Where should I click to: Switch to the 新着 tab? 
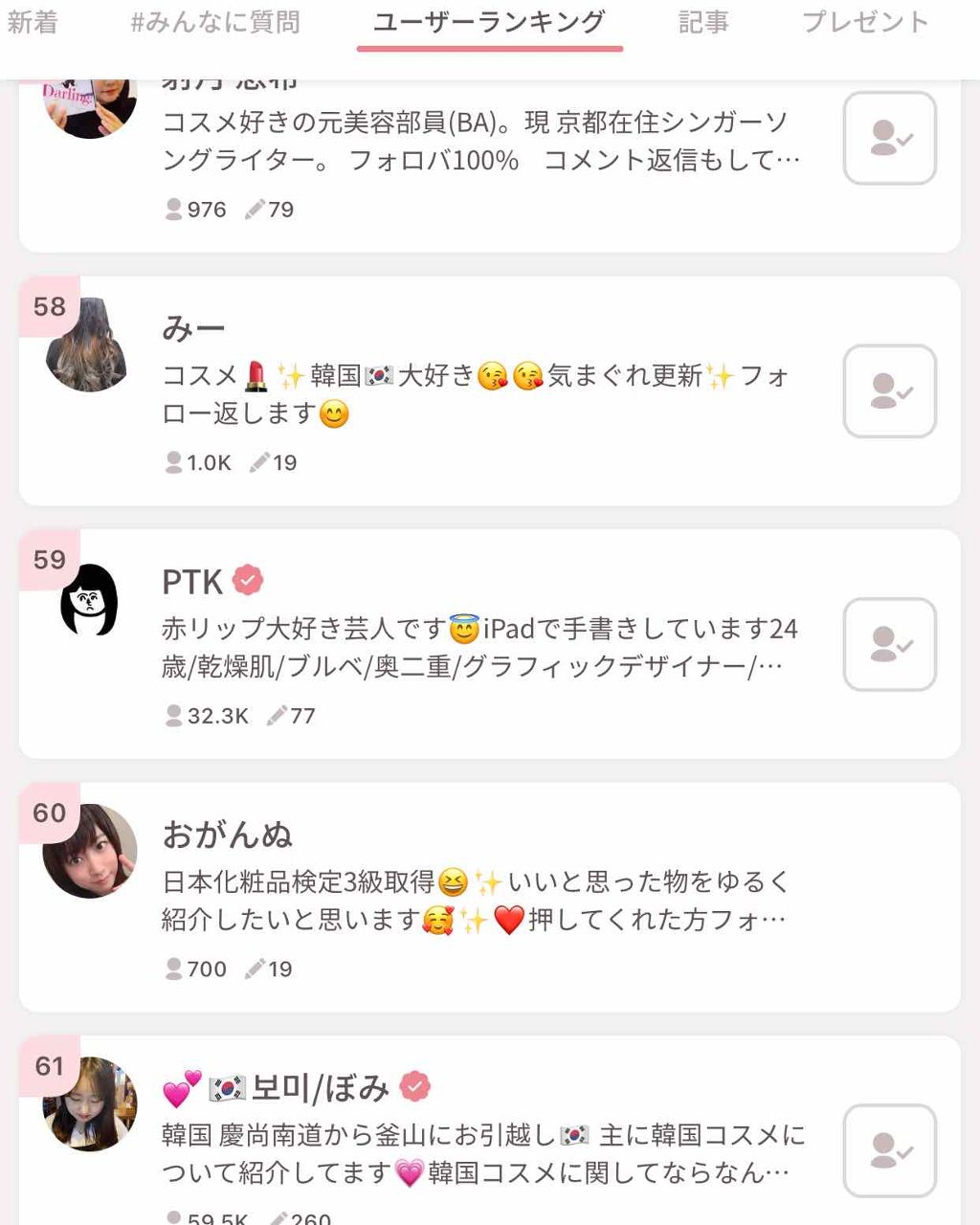[x=33, y=23]
